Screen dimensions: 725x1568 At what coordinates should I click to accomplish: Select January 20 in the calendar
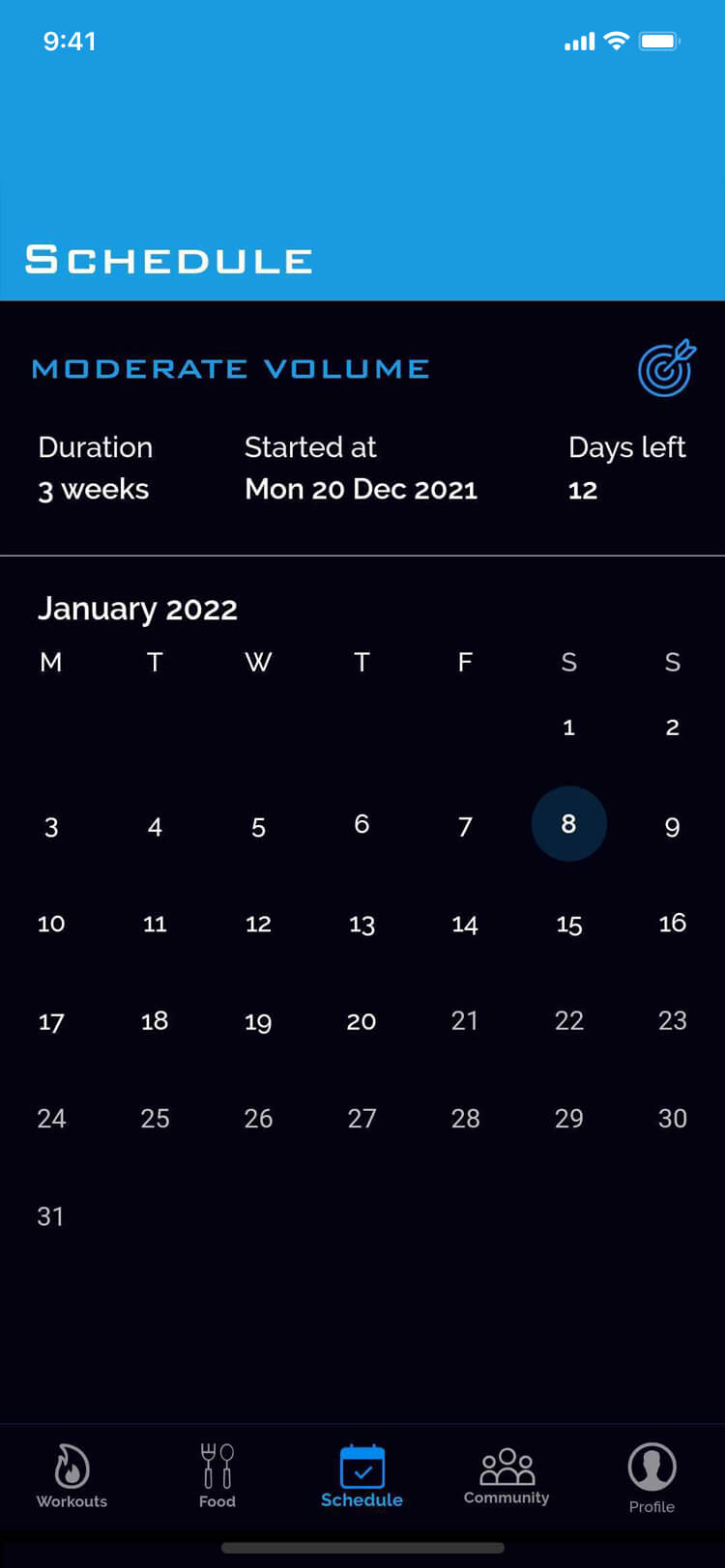[362, 1021]
